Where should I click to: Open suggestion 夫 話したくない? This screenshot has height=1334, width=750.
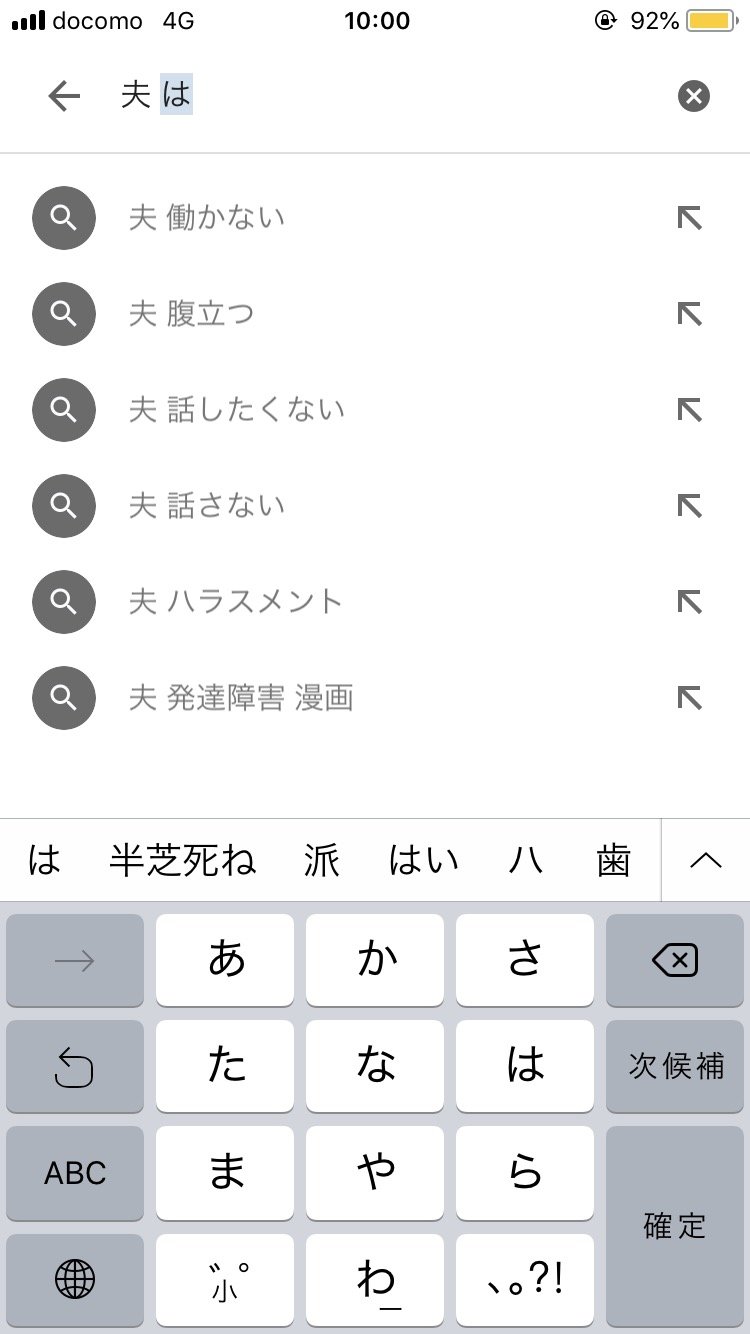(x=375, y=409)
